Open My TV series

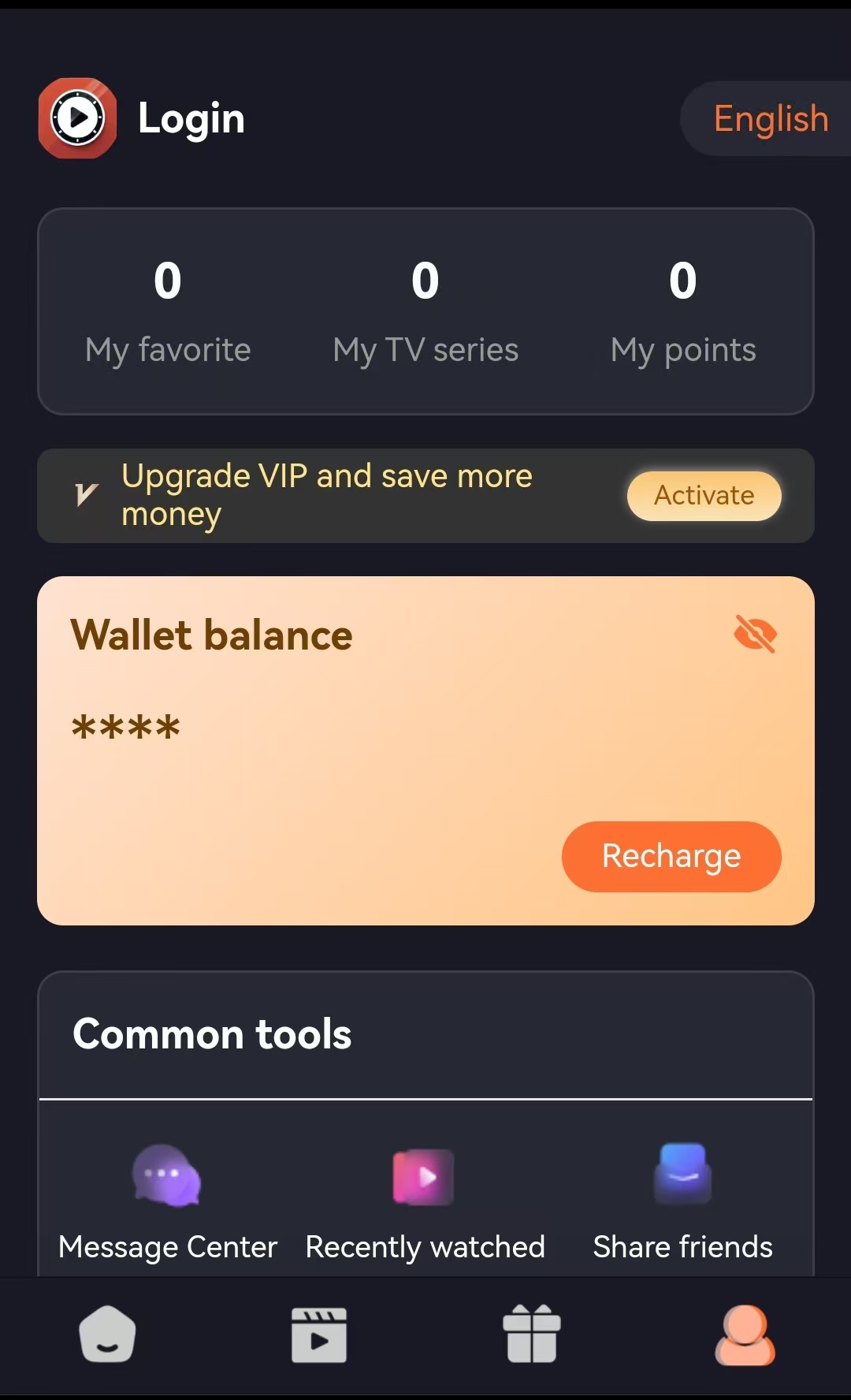pos(425,312)
